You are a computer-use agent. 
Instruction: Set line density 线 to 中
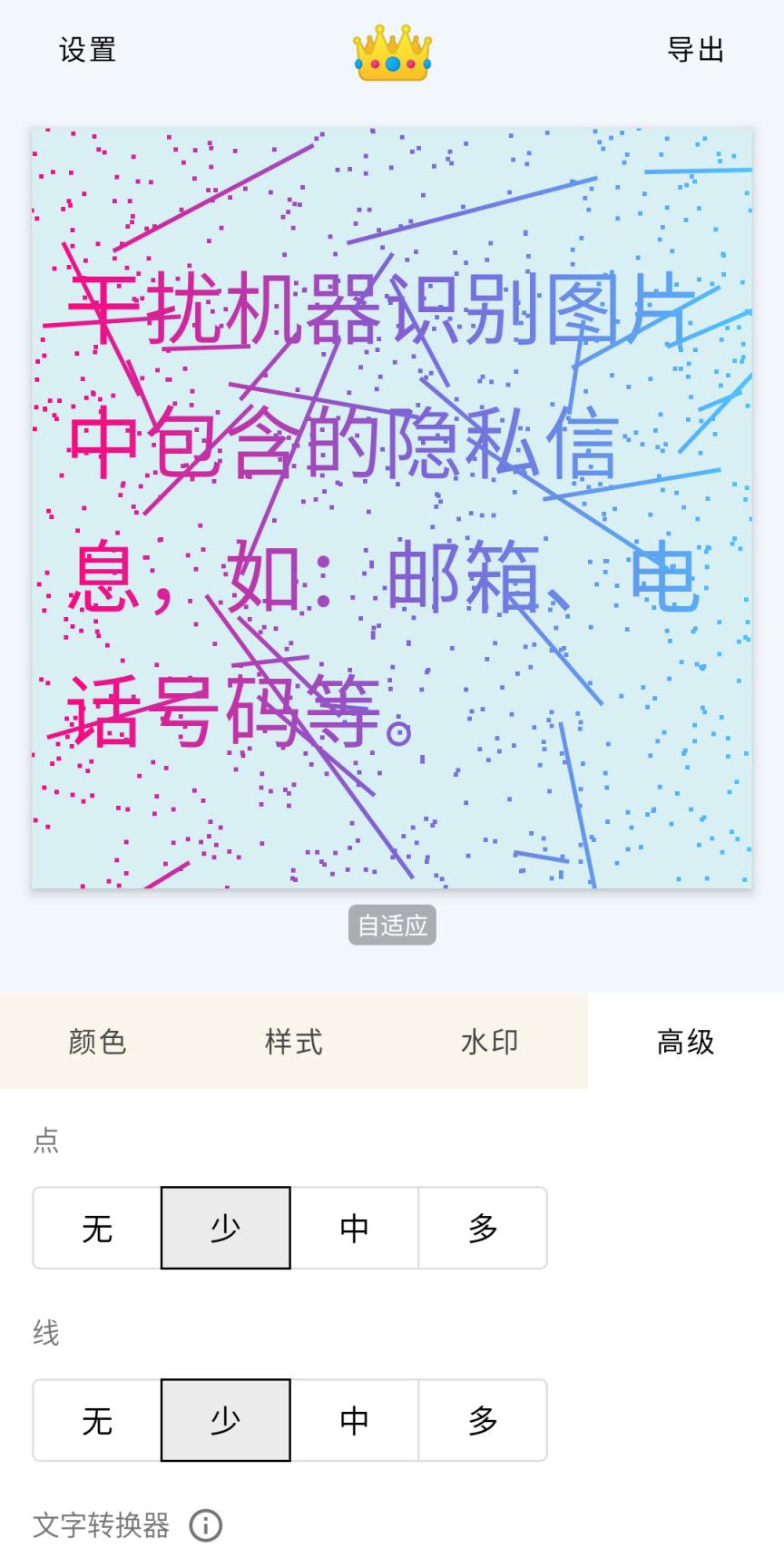pos(354,1420)
